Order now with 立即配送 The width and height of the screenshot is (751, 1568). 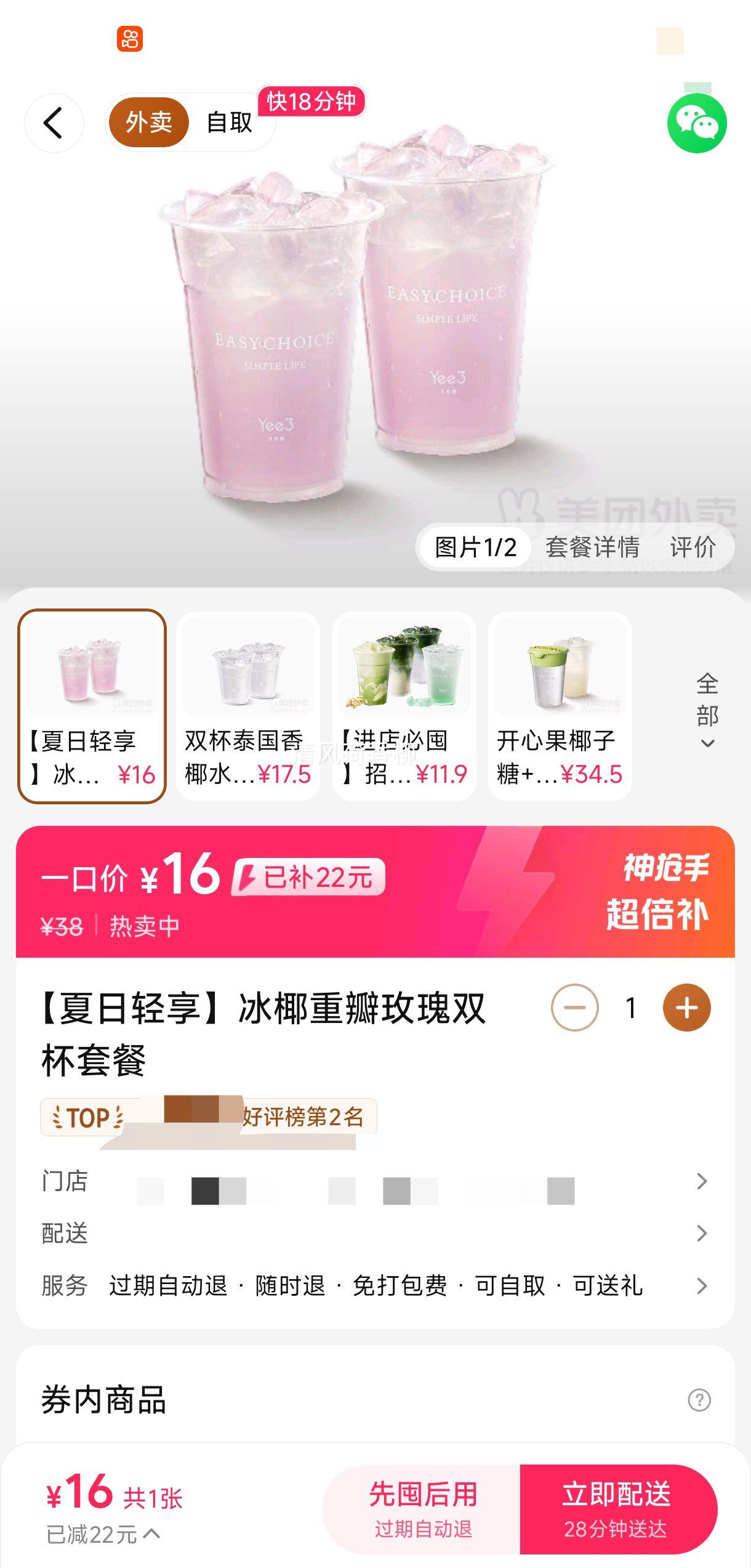(x=617, y=1509)
